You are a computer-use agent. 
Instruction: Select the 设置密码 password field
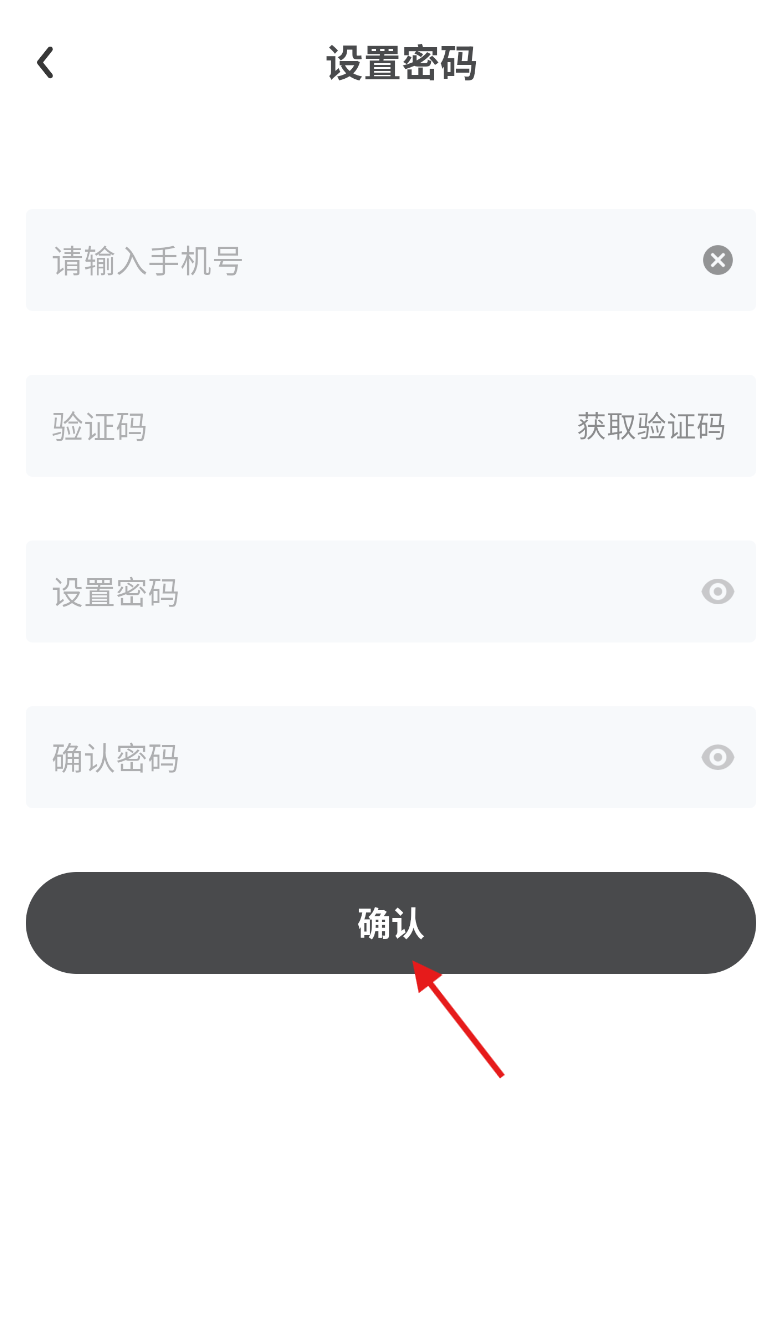[350, 592]
